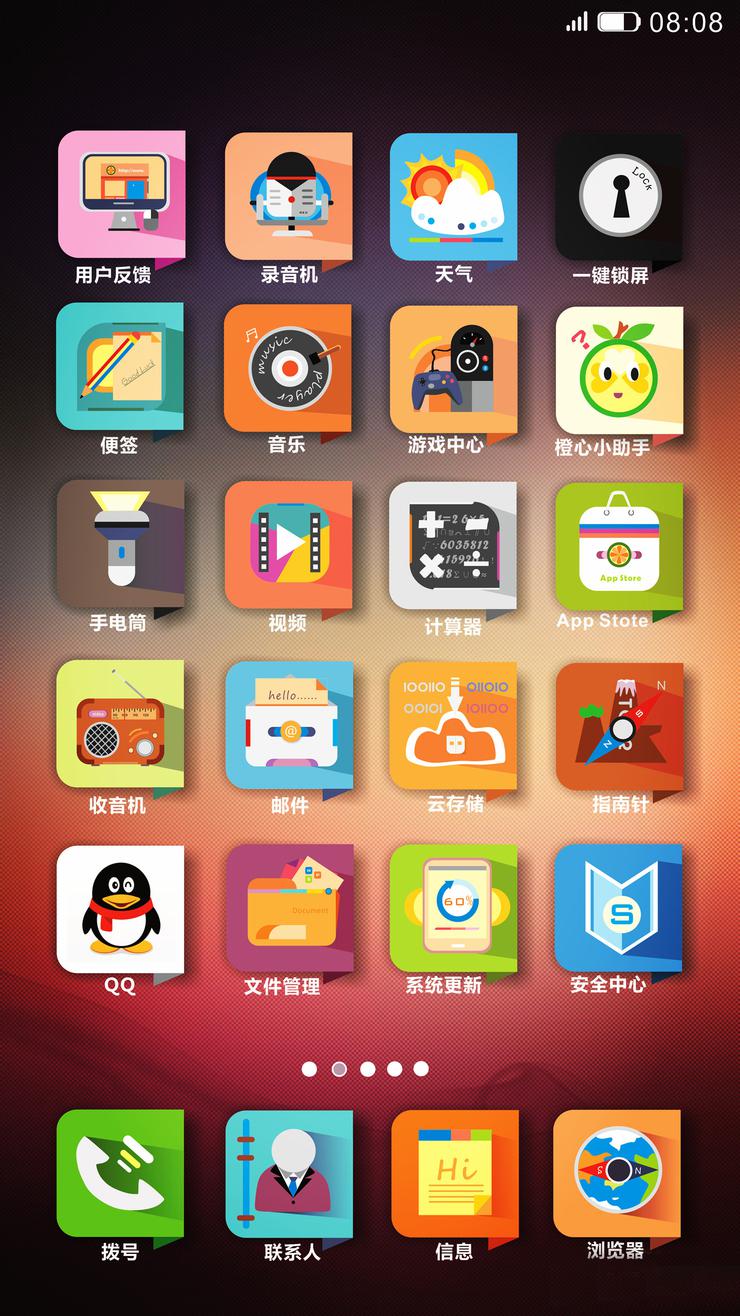The height and width of the screenshot is (1316, 740).
Task: Open the 用户反馈 feedback app
Action: click(x=120, y=194)
